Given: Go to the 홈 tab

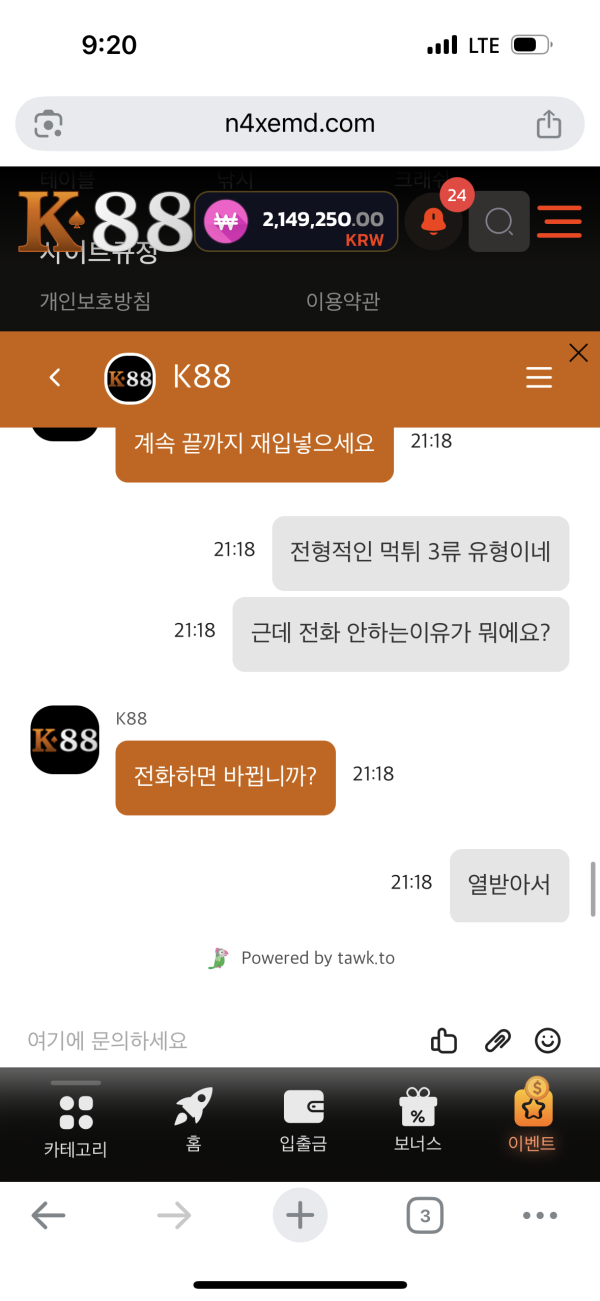Looking at the screenshot, I should (x=193, y=1120).
